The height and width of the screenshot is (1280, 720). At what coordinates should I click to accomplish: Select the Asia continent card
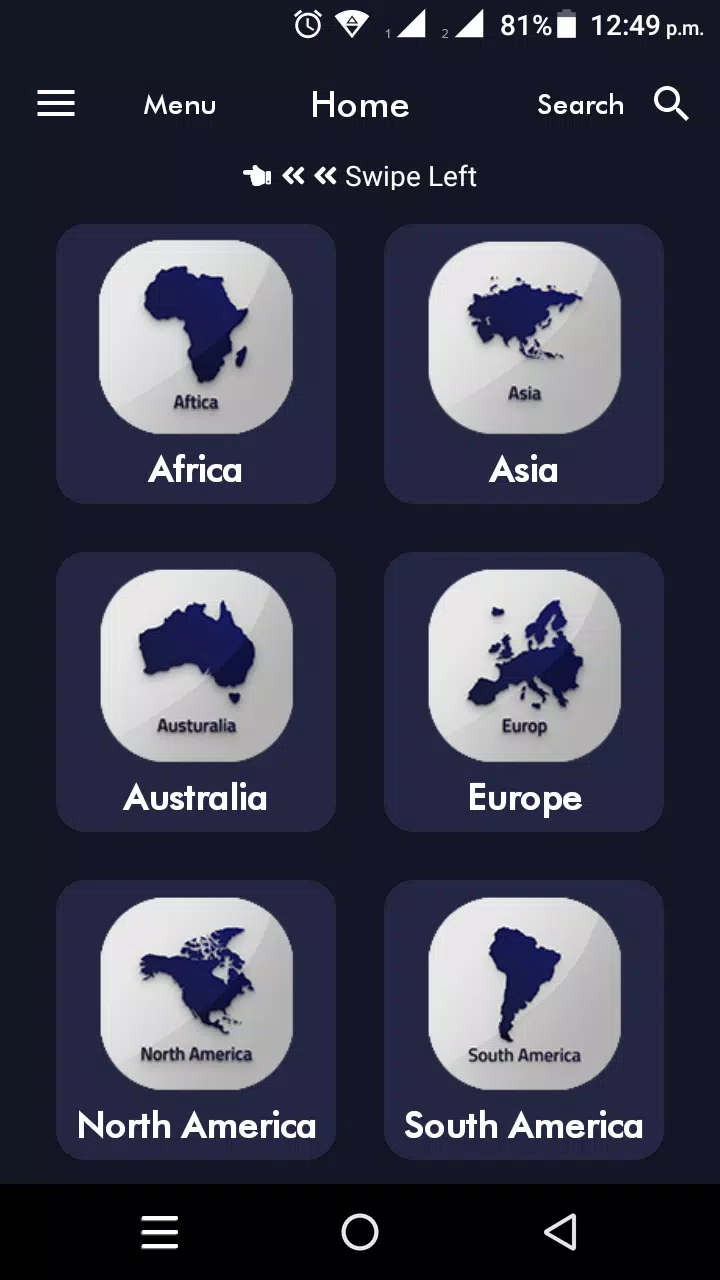pos(524,364)
